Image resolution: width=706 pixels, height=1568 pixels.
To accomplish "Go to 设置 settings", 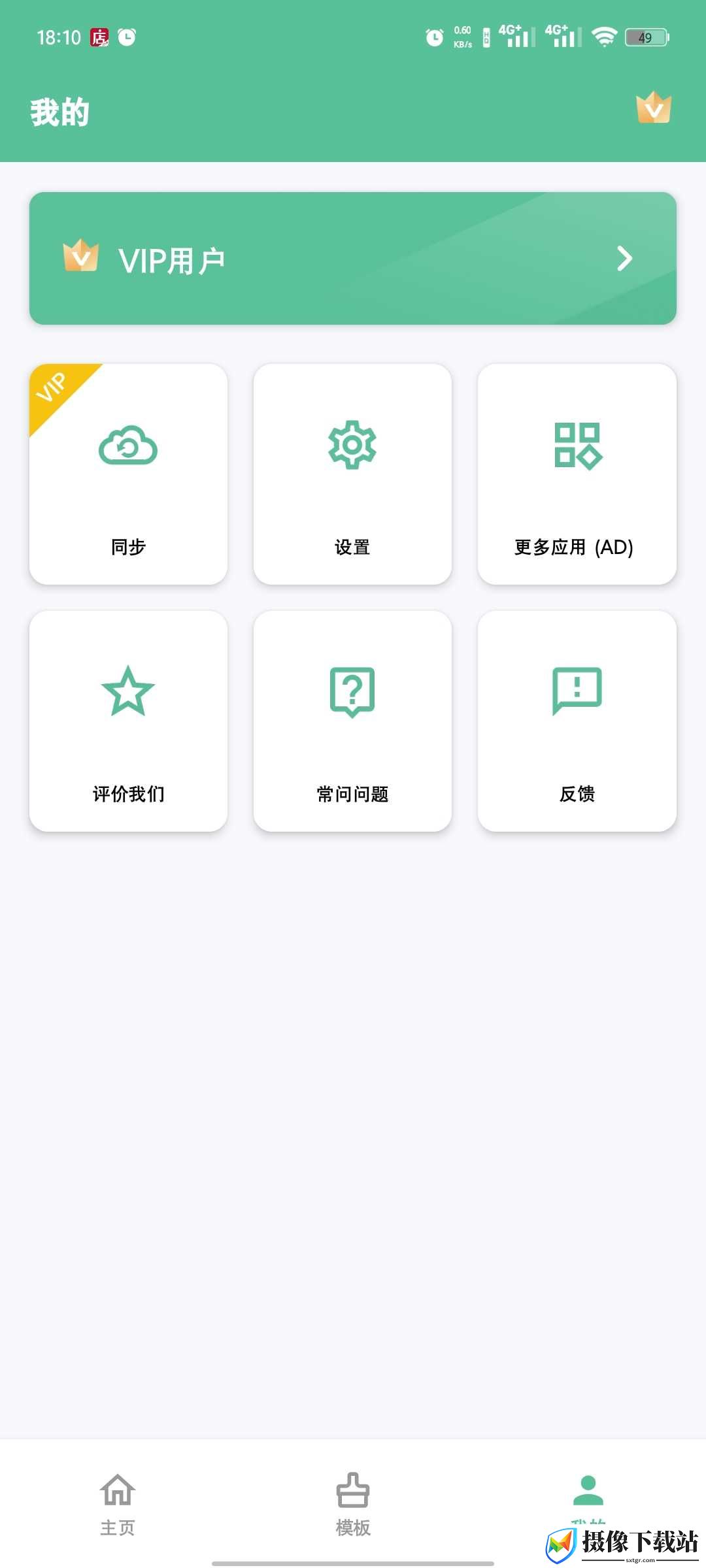I will point(352,474).
